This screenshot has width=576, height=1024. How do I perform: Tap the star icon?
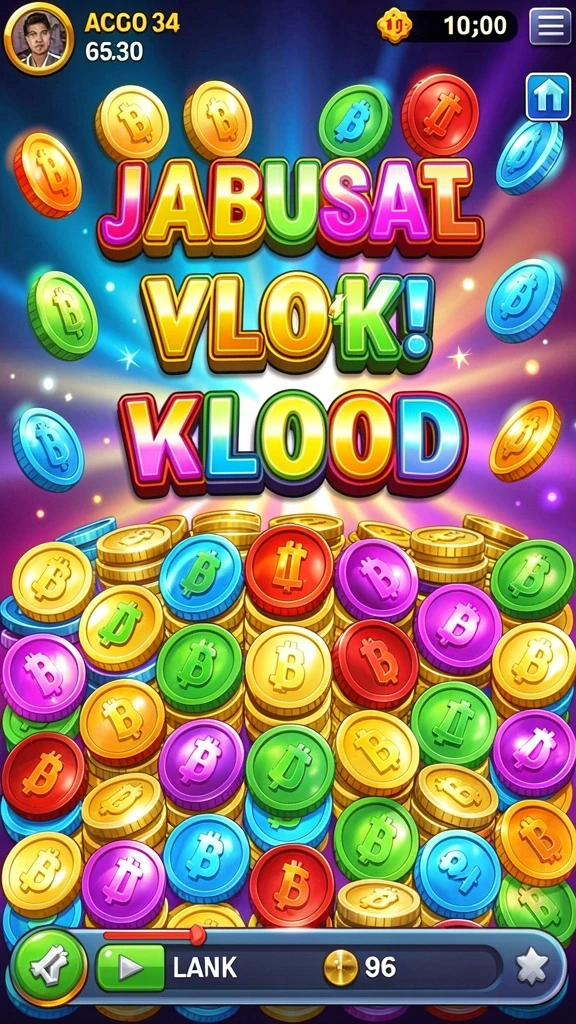tap(532, 967)
